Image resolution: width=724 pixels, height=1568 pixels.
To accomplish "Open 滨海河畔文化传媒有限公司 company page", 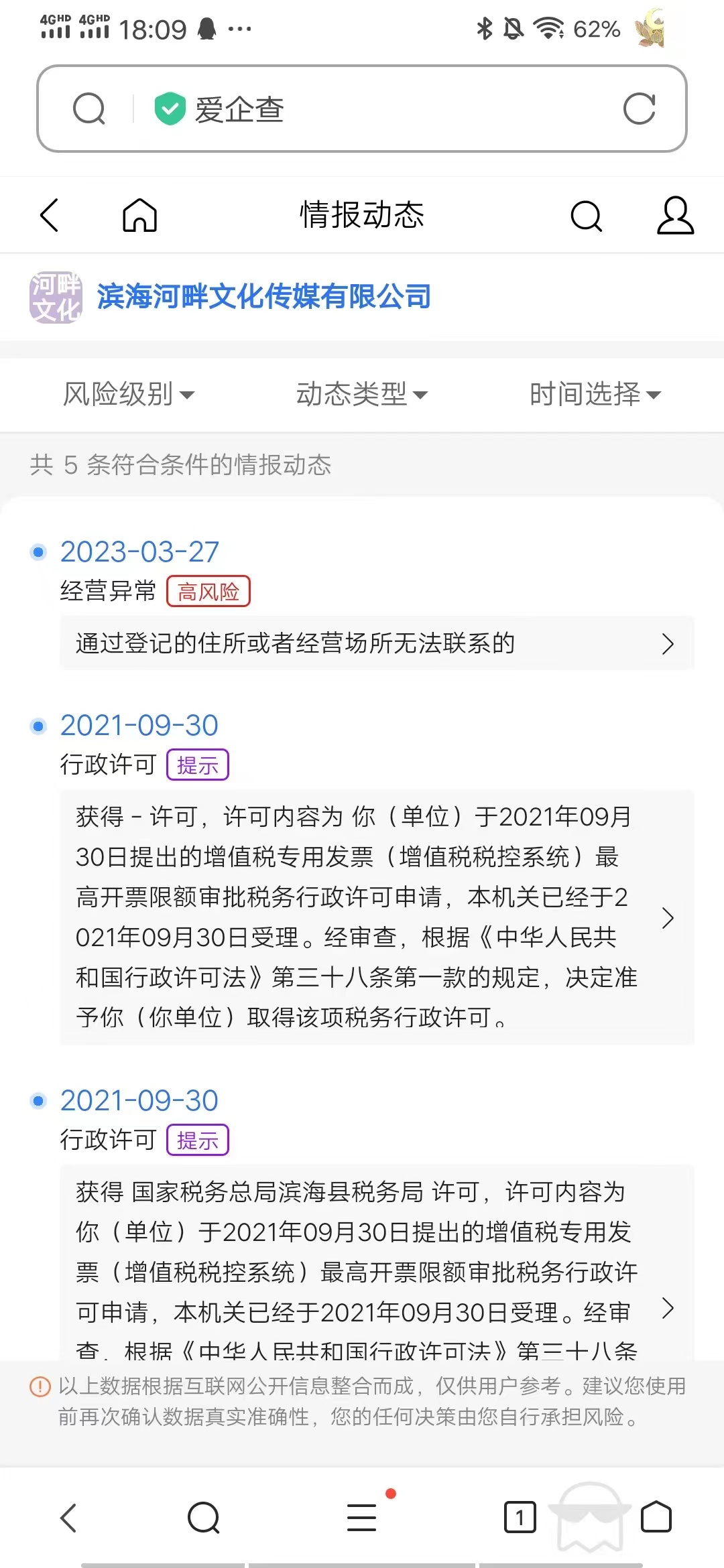I will 264,297.
